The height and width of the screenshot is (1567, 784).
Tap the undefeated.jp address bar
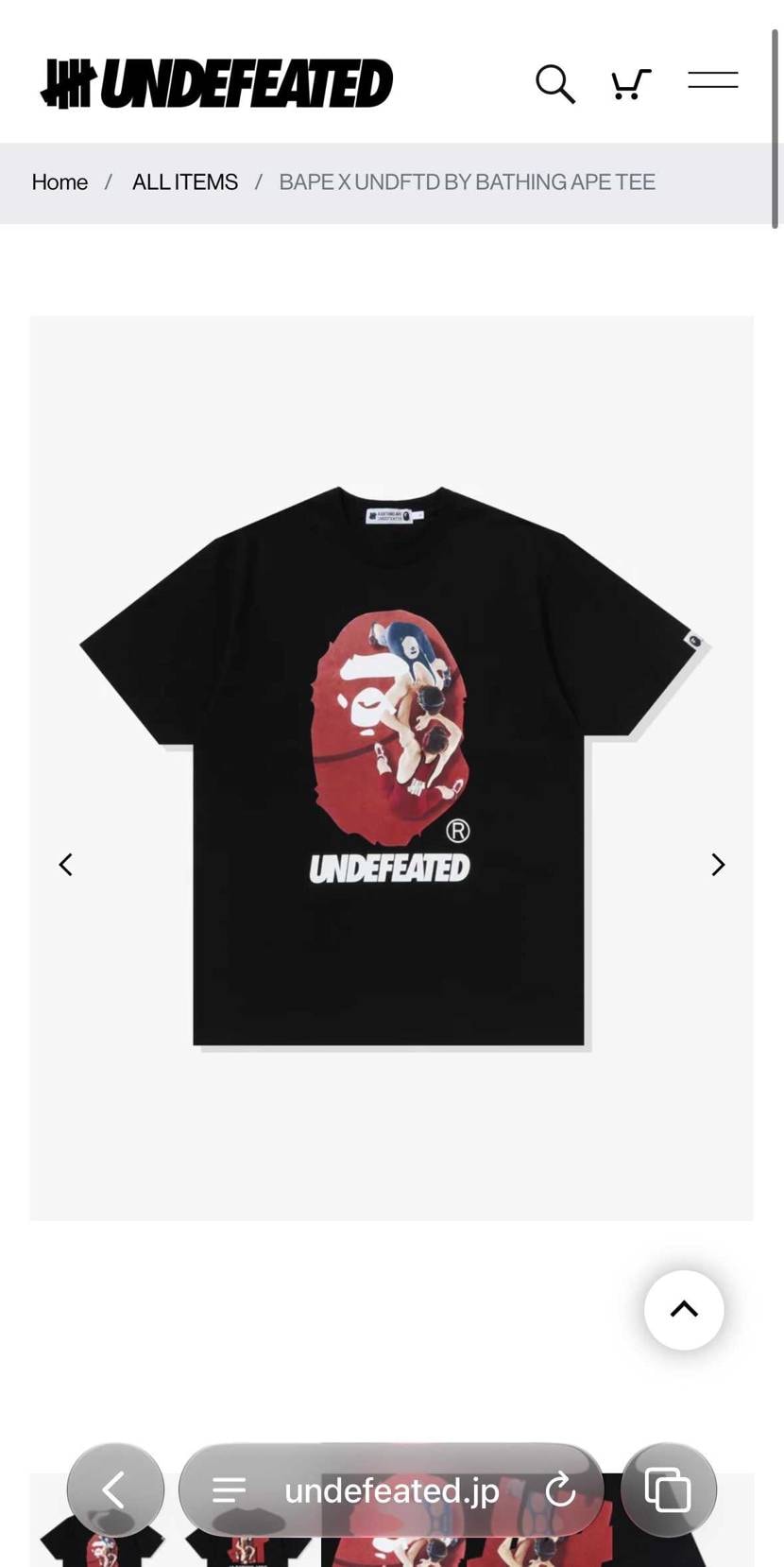tap(391, 1490)
